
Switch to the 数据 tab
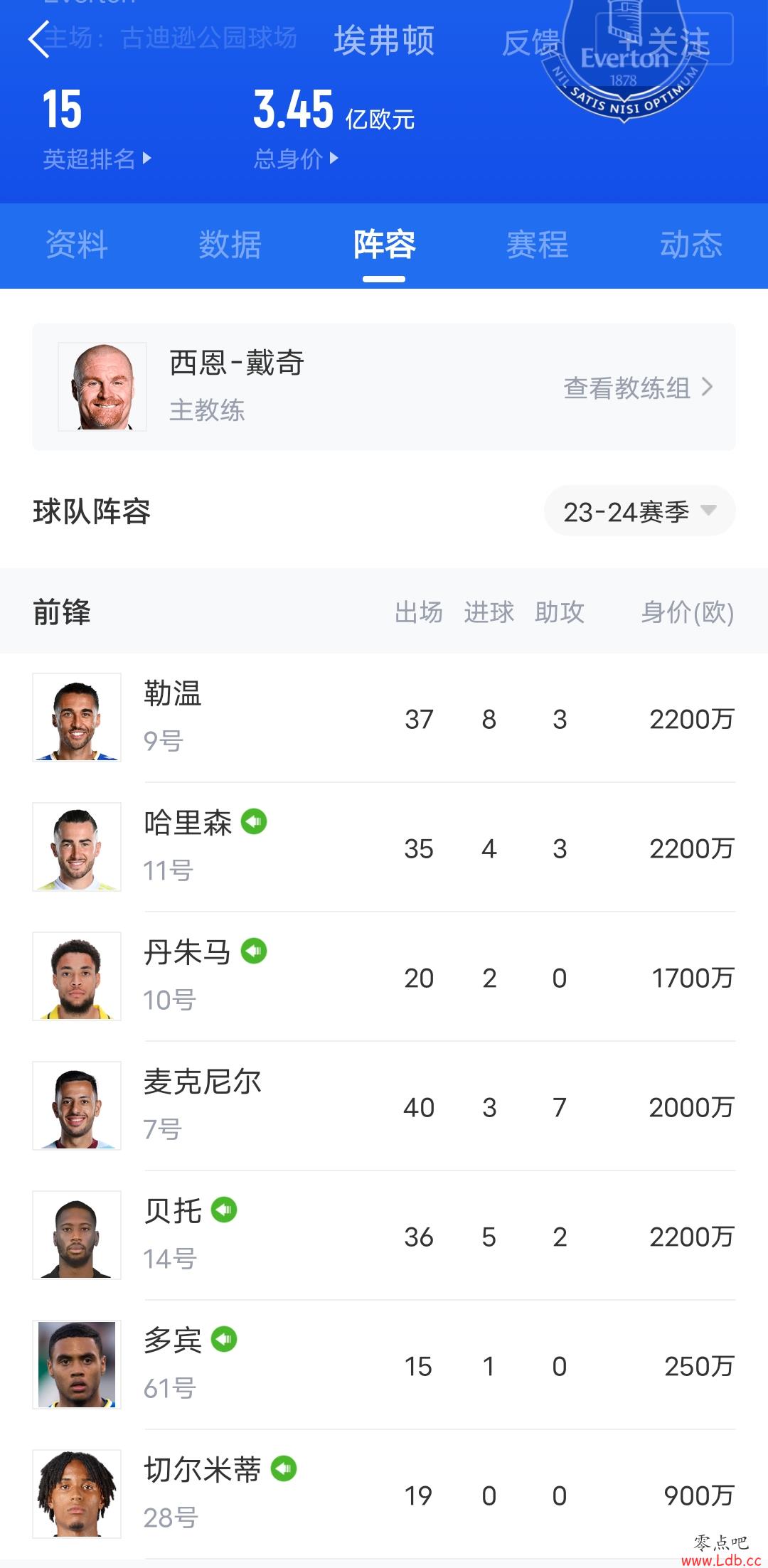[x=230, y=245]
